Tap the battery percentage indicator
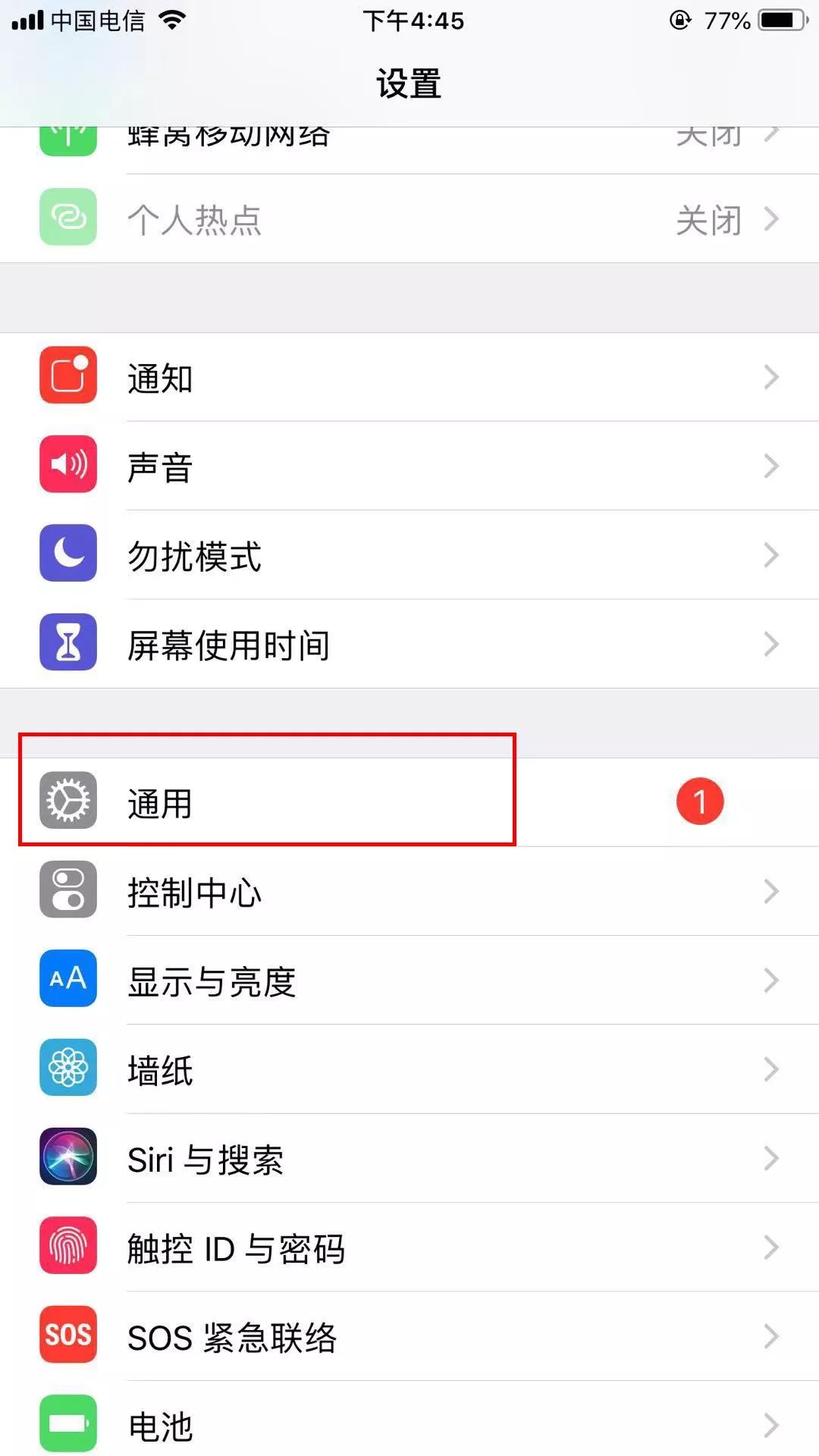819x1456 pixels. (726, 21)
